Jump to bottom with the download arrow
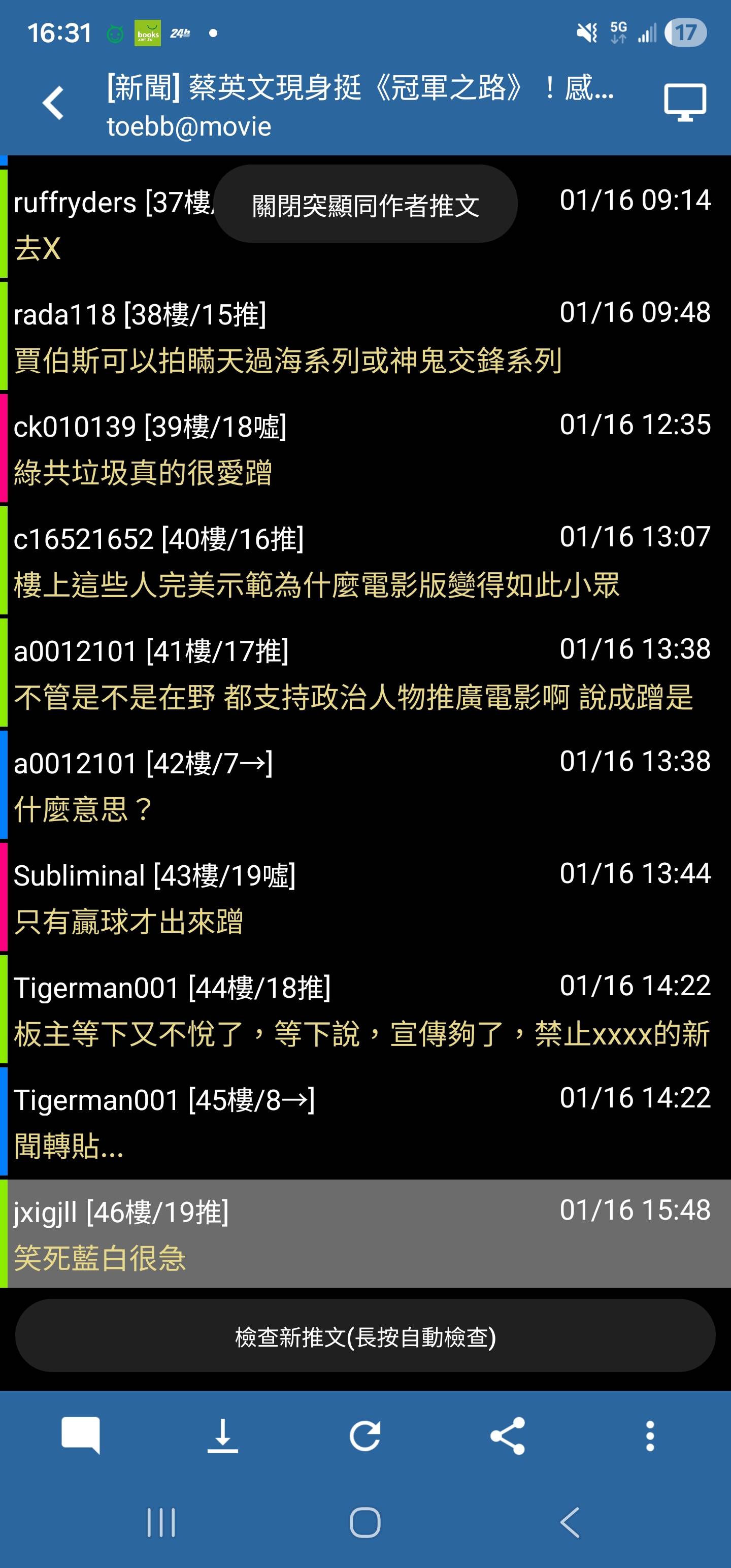This screenshot has width=731, height=1568. click(x=223, y=1435)
